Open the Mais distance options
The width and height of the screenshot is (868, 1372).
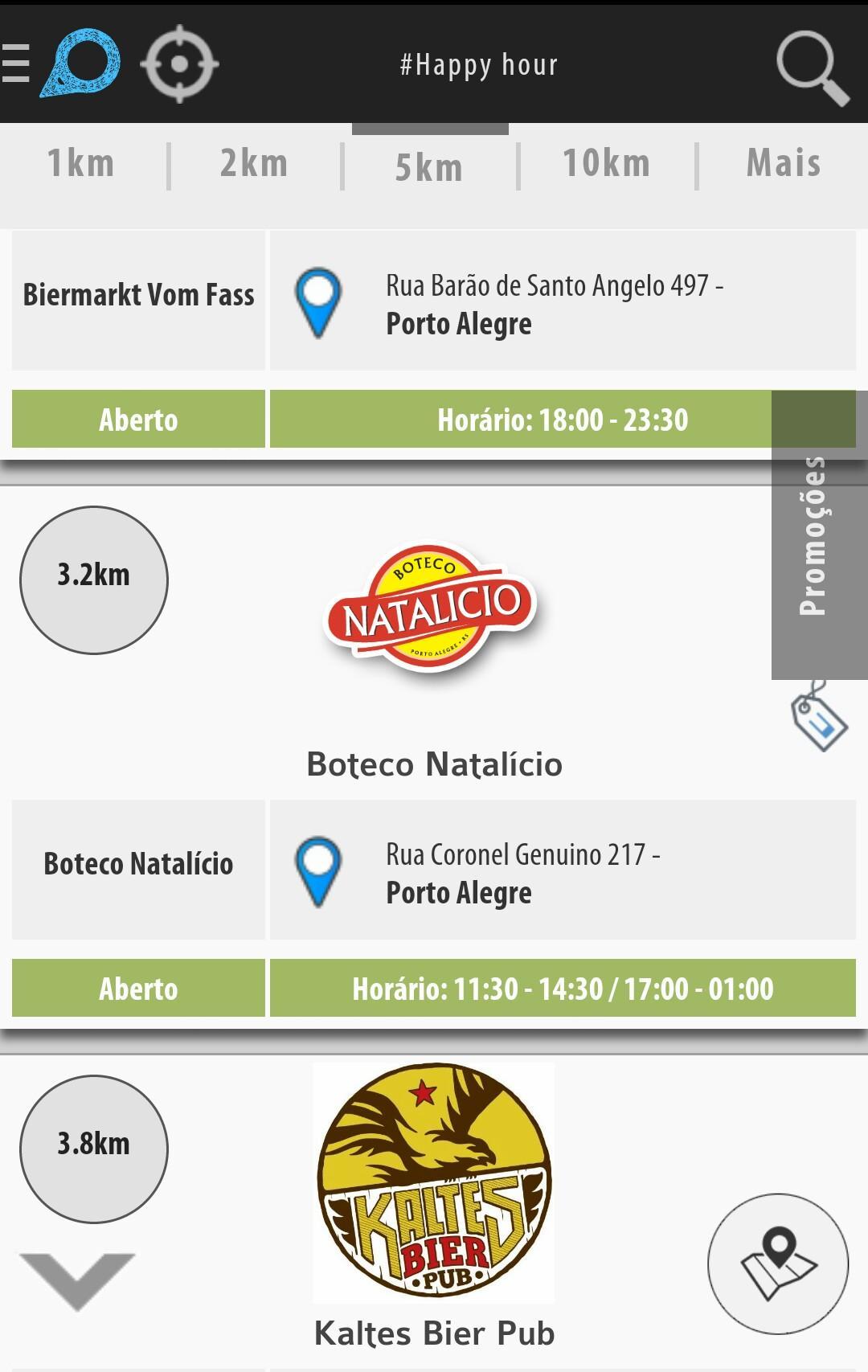click(783, 164)
